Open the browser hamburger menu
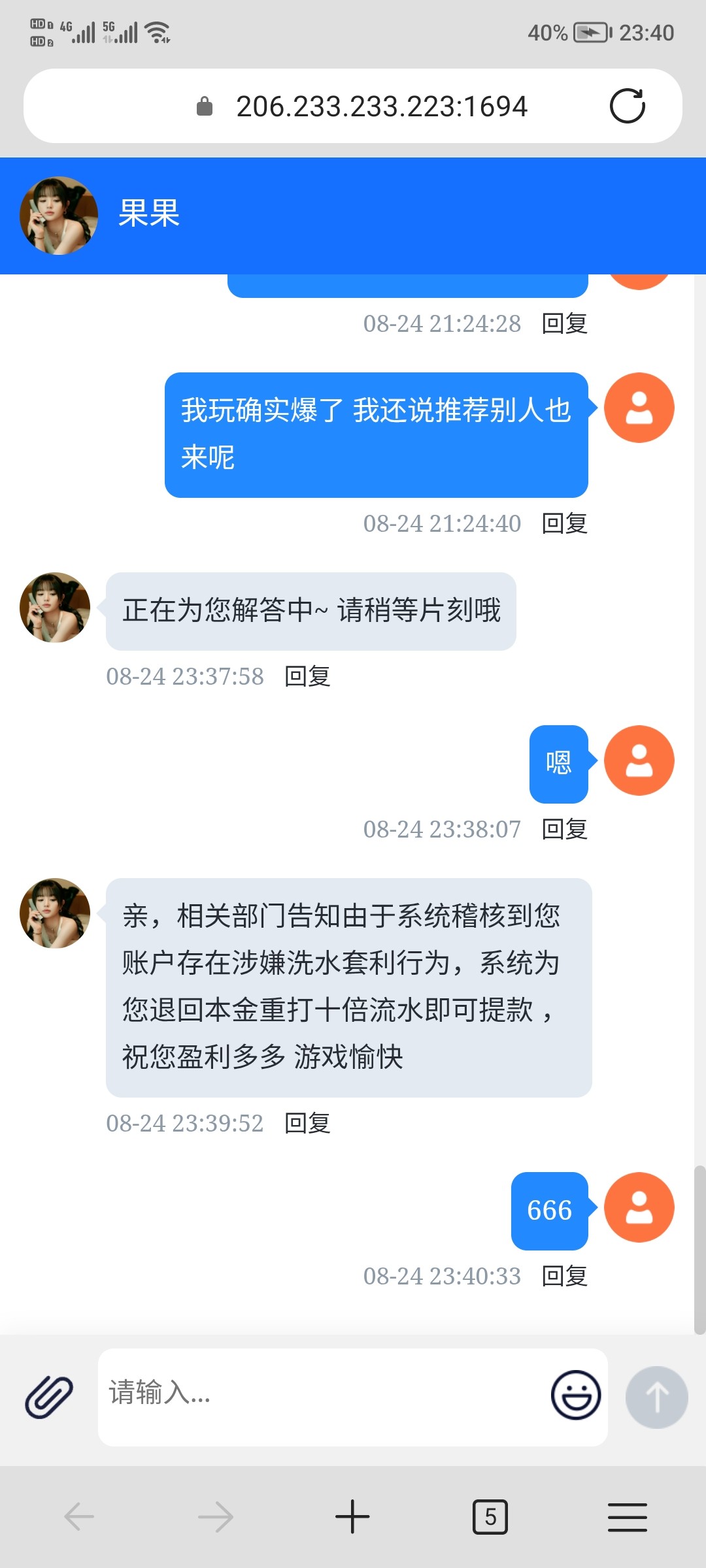 click(x=627, y=1517)
